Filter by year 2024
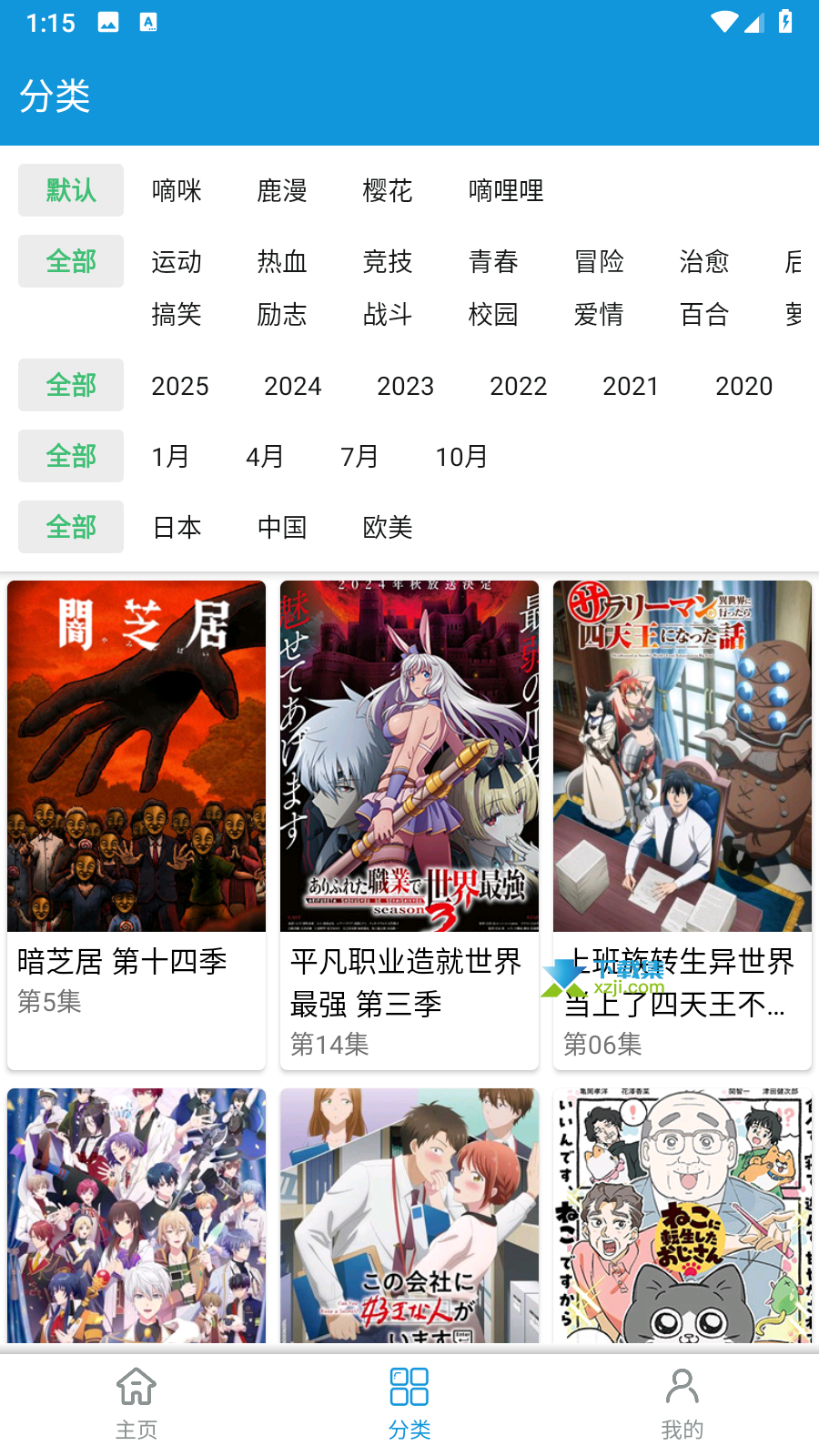The image size is (819, 1456). click(x=293, y=385)
